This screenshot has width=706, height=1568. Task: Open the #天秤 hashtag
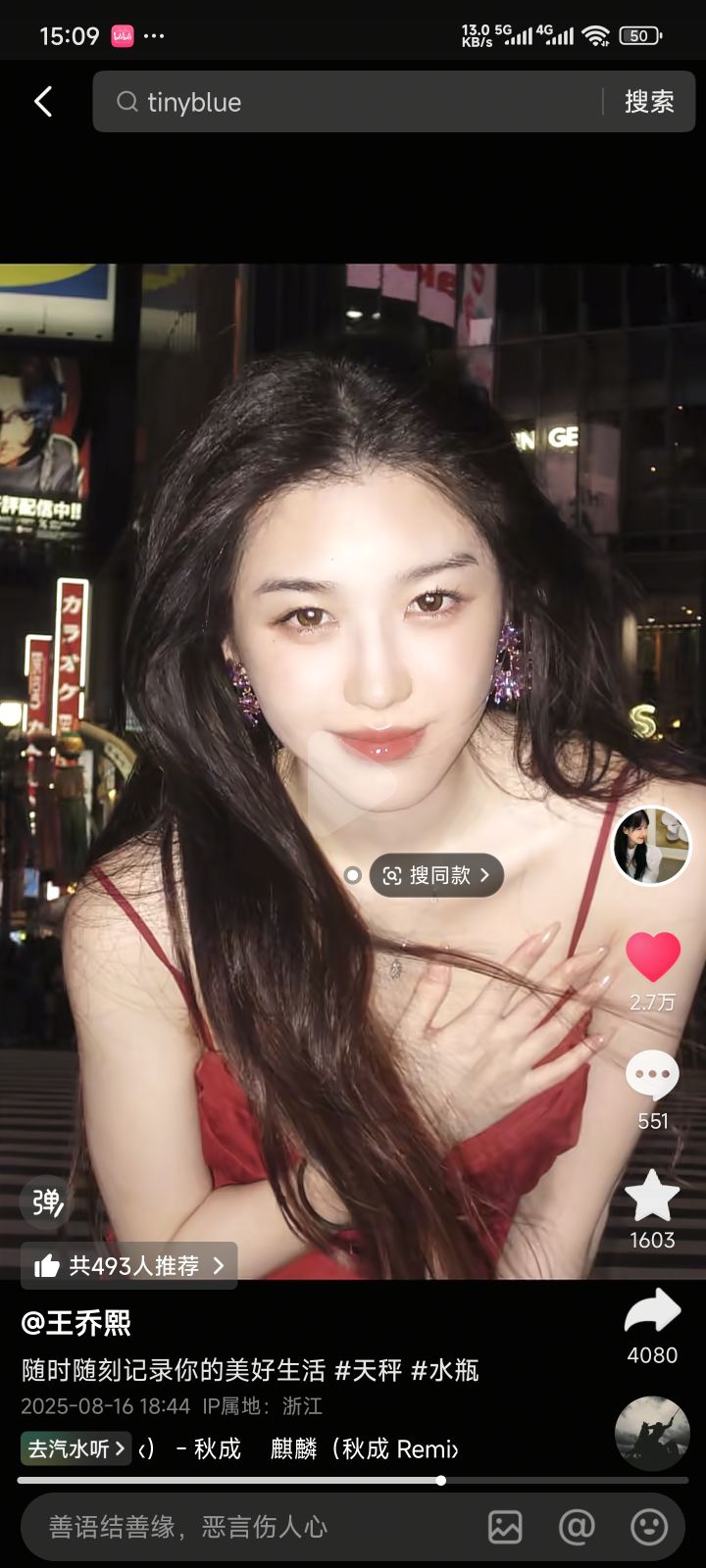coord(369,1370)
